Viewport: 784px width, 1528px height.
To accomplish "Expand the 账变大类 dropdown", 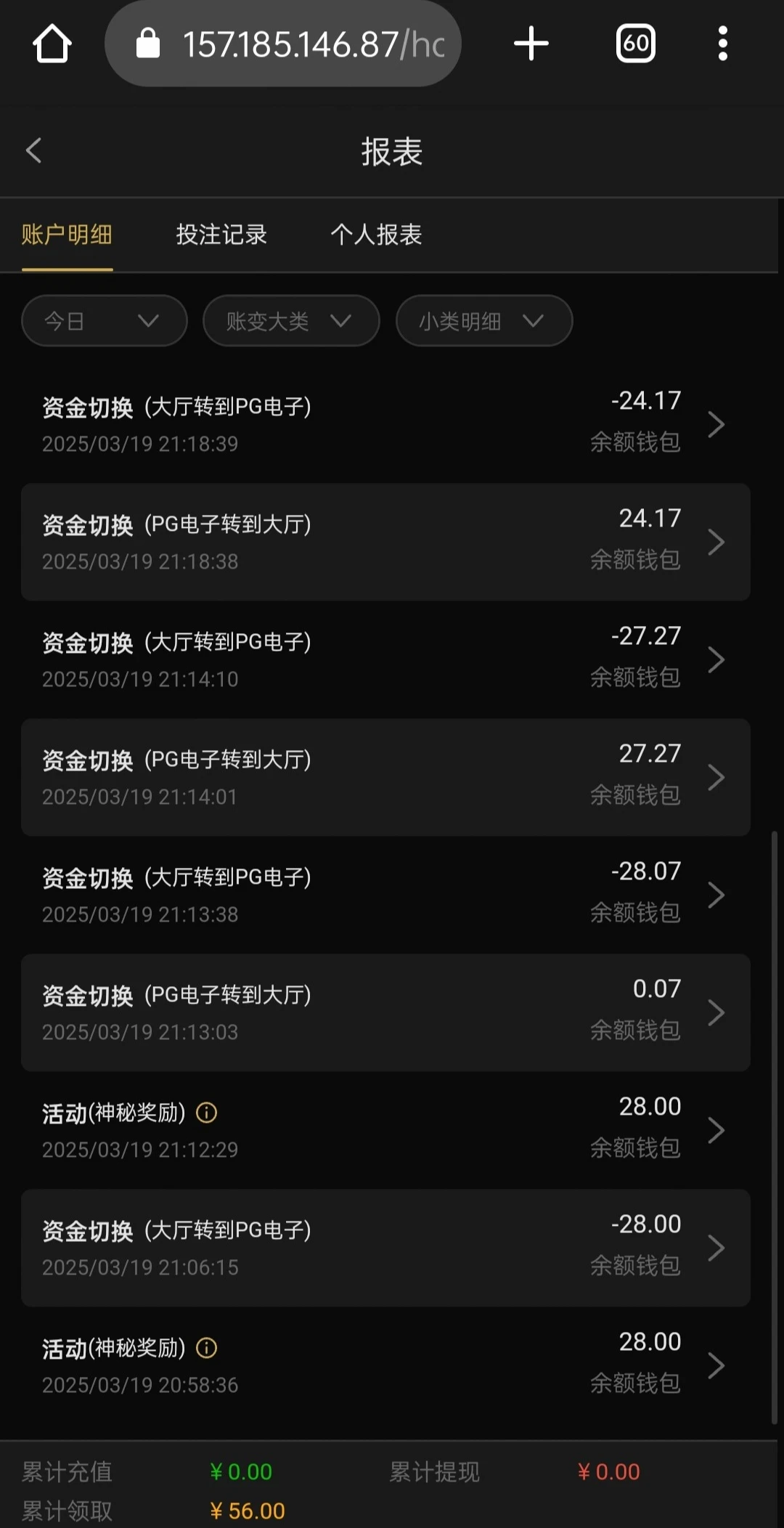I will (290, 320).
